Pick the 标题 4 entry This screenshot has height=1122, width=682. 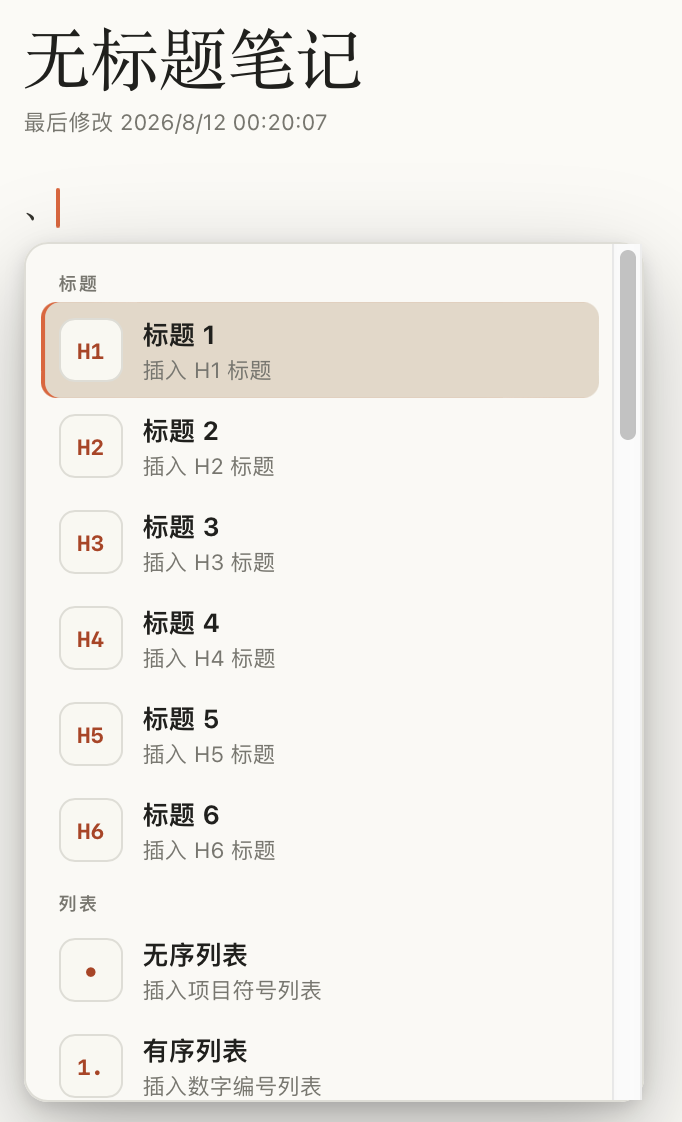(320, 638)
